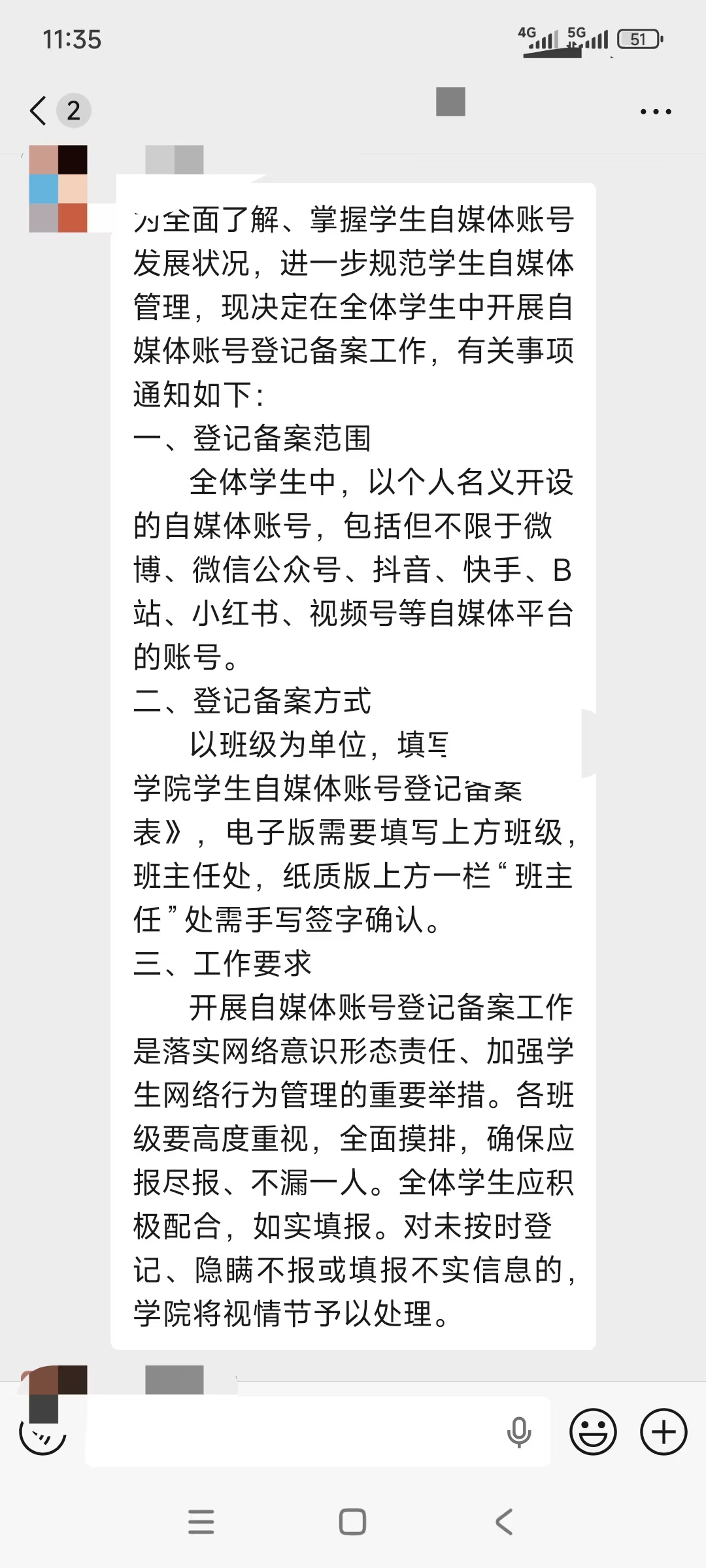The width and height of the screenshot is (706, 1568).
Task: Tap the system navigation back button
Action: coord(504,1522)
